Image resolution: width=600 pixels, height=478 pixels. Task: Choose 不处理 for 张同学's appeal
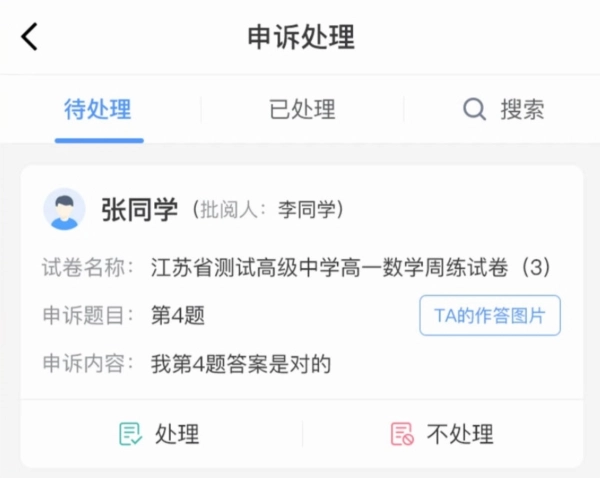click(442, 434)
